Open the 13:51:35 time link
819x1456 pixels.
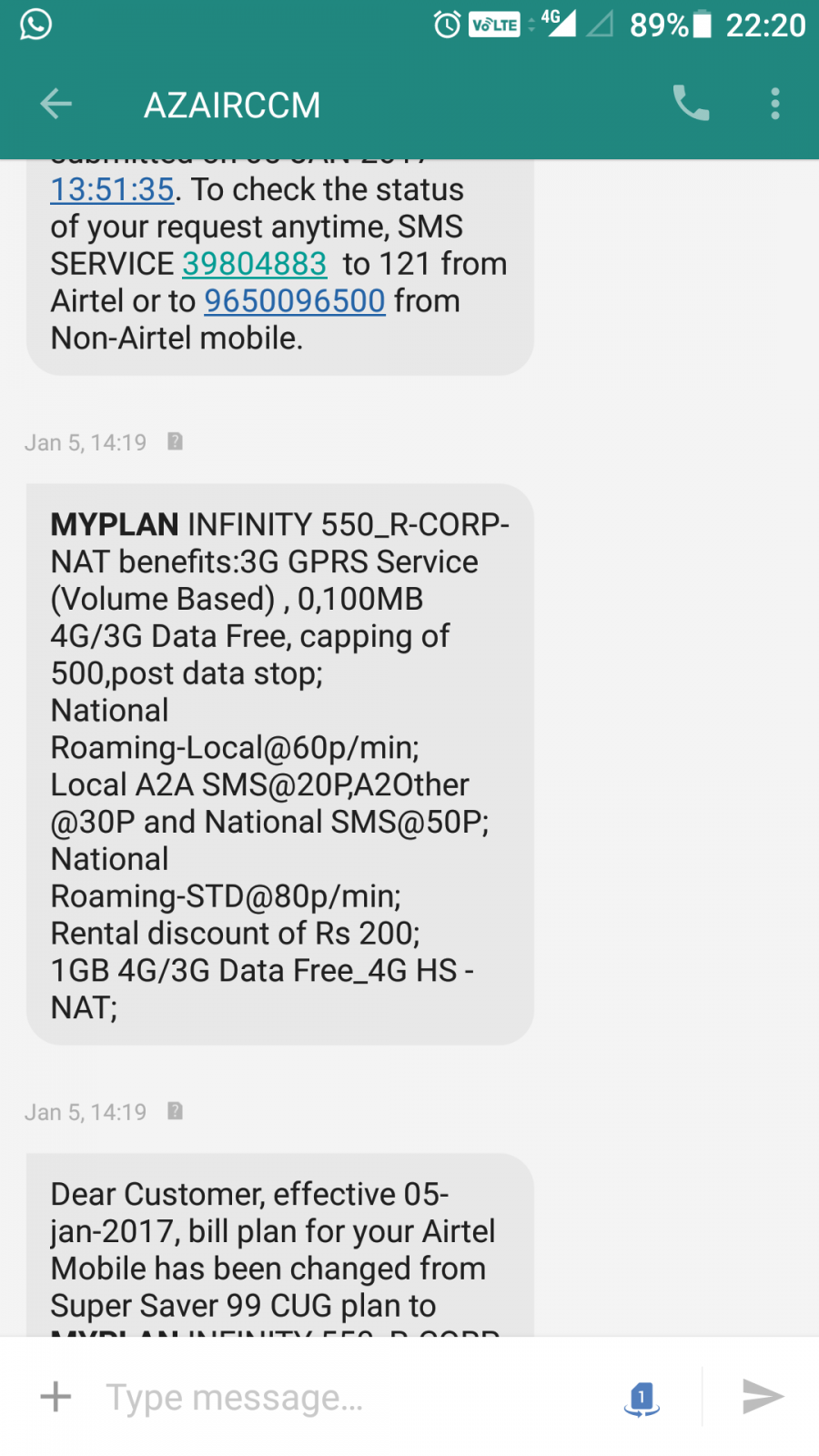coord(112,189)
